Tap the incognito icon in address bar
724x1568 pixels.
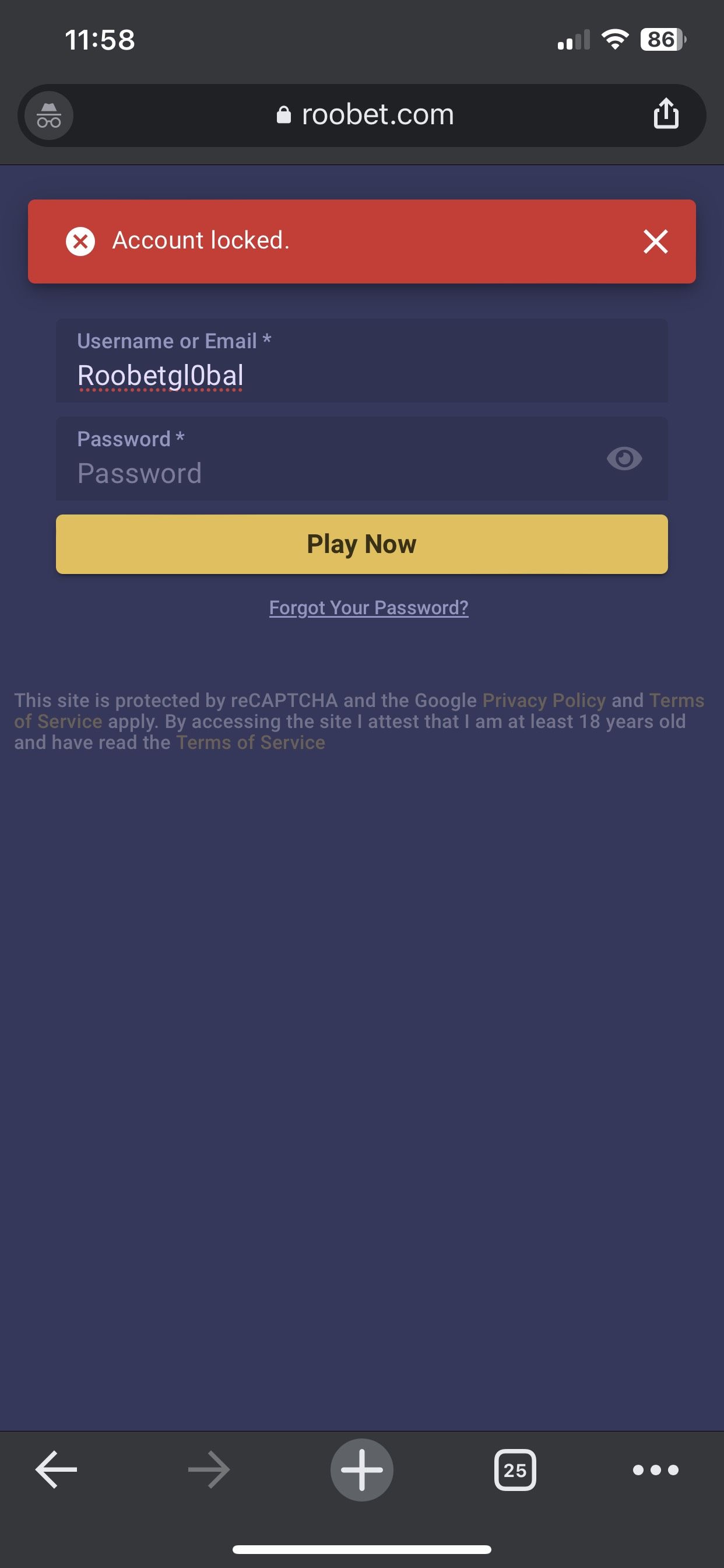(x=48, y=115)
